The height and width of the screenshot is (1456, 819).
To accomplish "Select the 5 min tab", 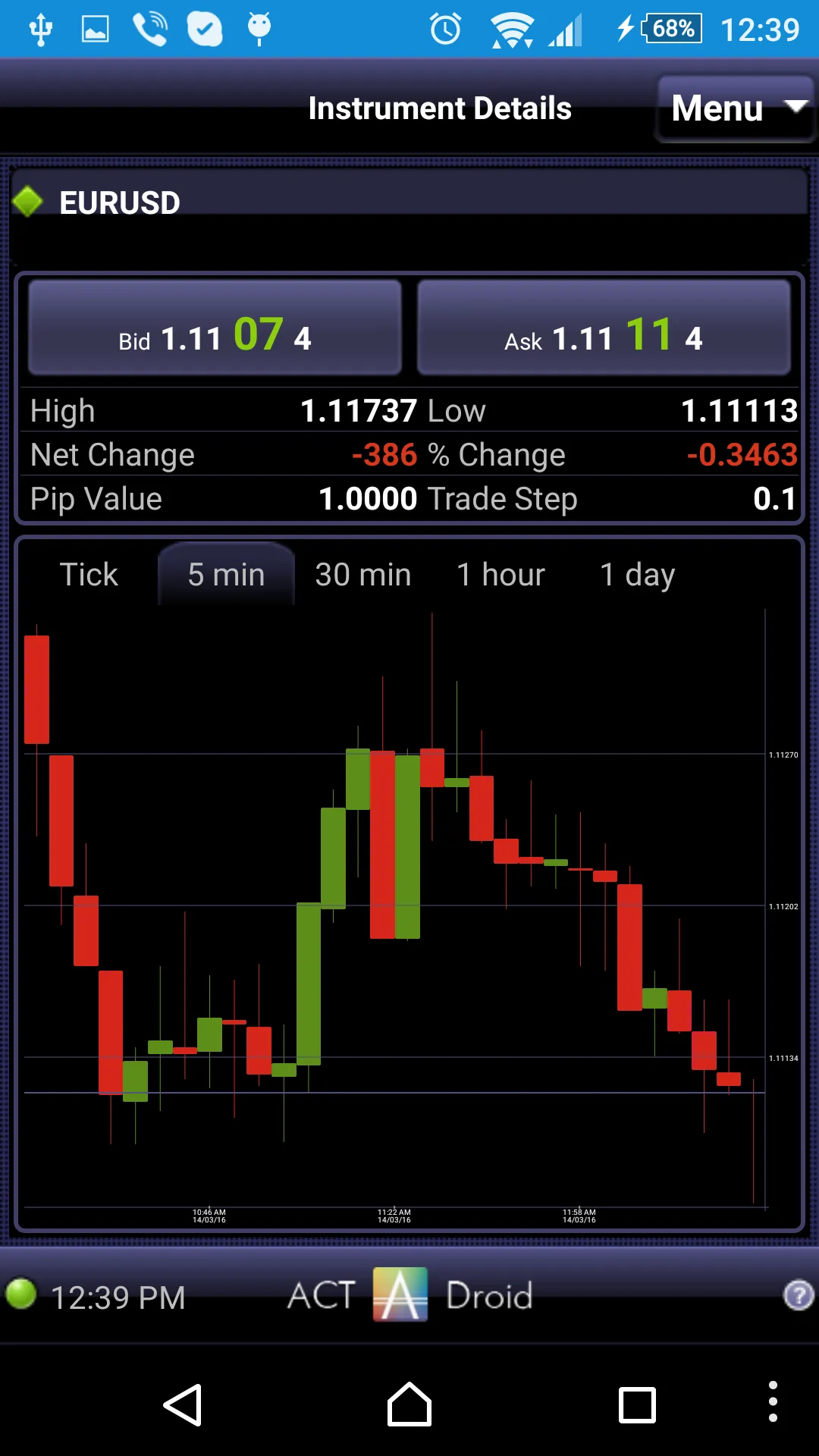I will point(226,575).
